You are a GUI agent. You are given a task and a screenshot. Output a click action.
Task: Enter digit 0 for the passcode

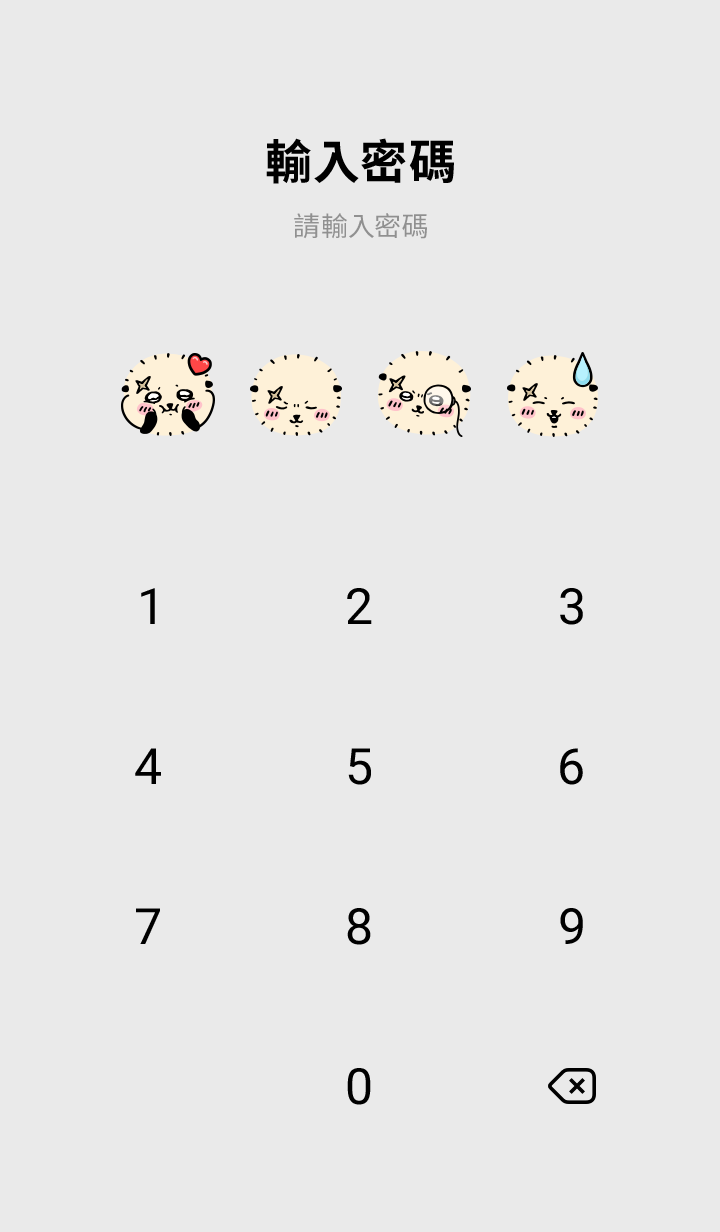[x=359, y=1087]
